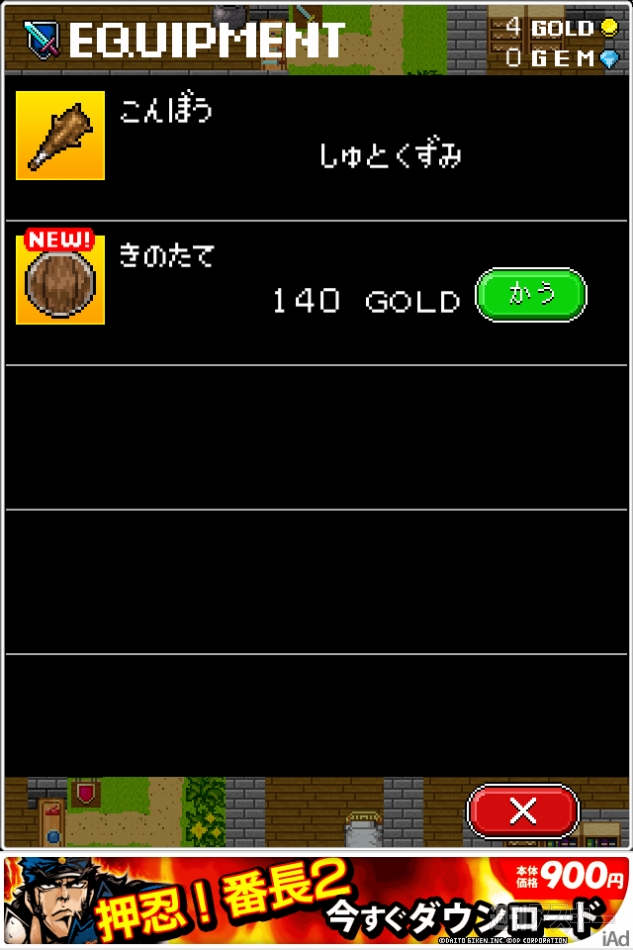Viewport: 633px width, 950px height.
Task: Open the 押忍！番長2 download ad banner
Action: pos(316,899)
